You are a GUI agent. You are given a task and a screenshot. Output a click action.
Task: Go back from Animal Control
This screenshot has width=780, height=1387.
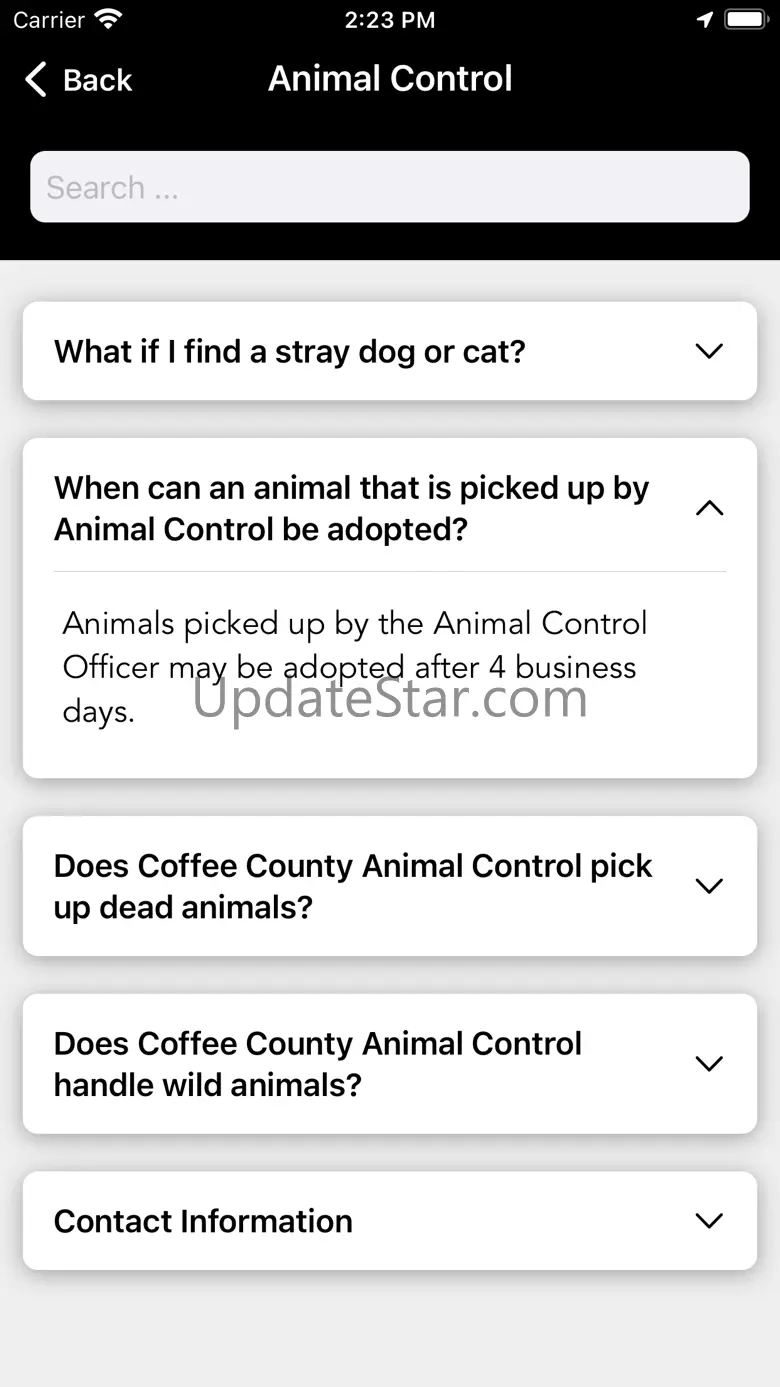(78, 80)
